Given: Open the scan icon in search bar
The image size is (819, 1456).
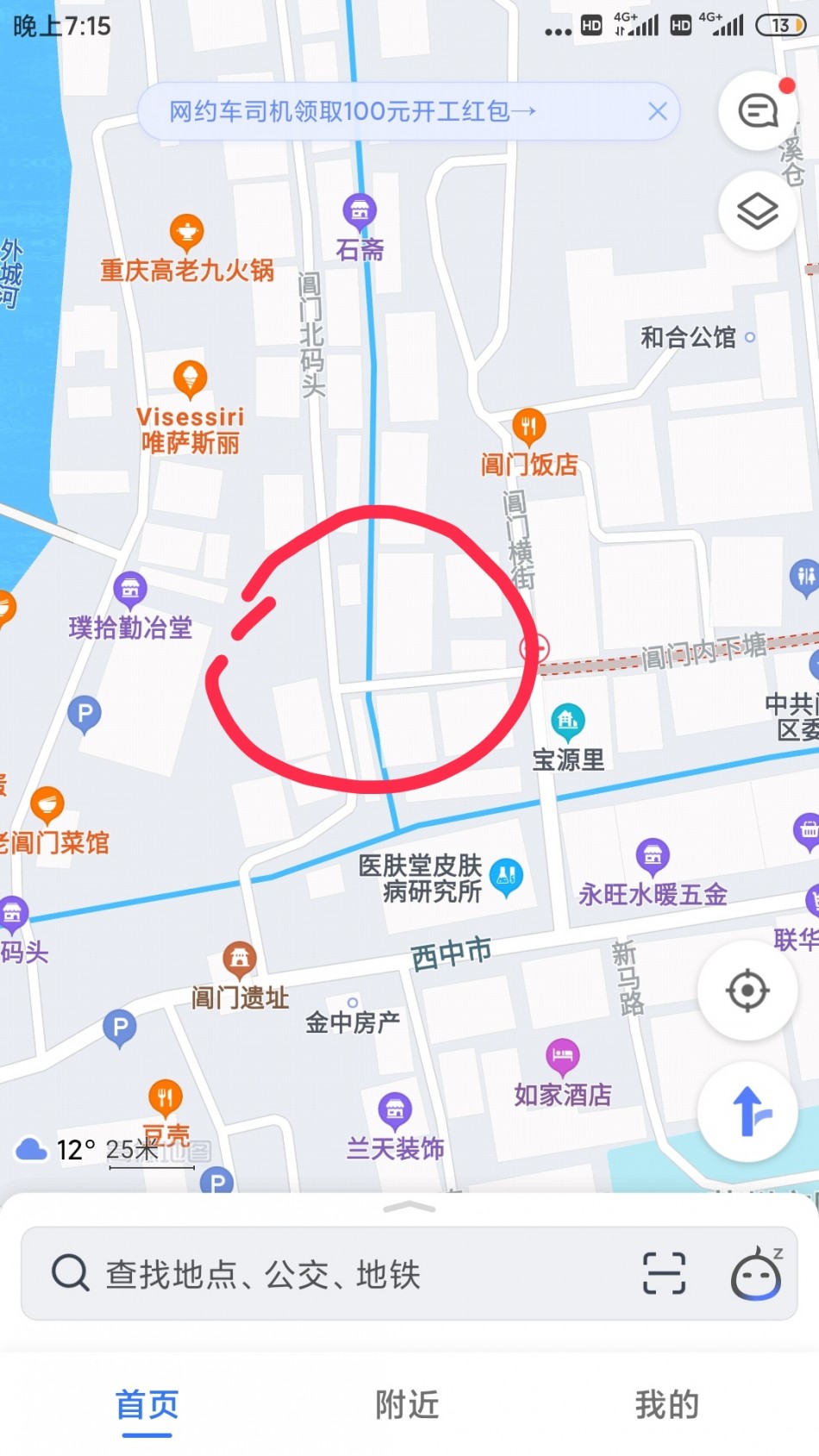Looking at the screenshot, I should tap(664, 1273).
